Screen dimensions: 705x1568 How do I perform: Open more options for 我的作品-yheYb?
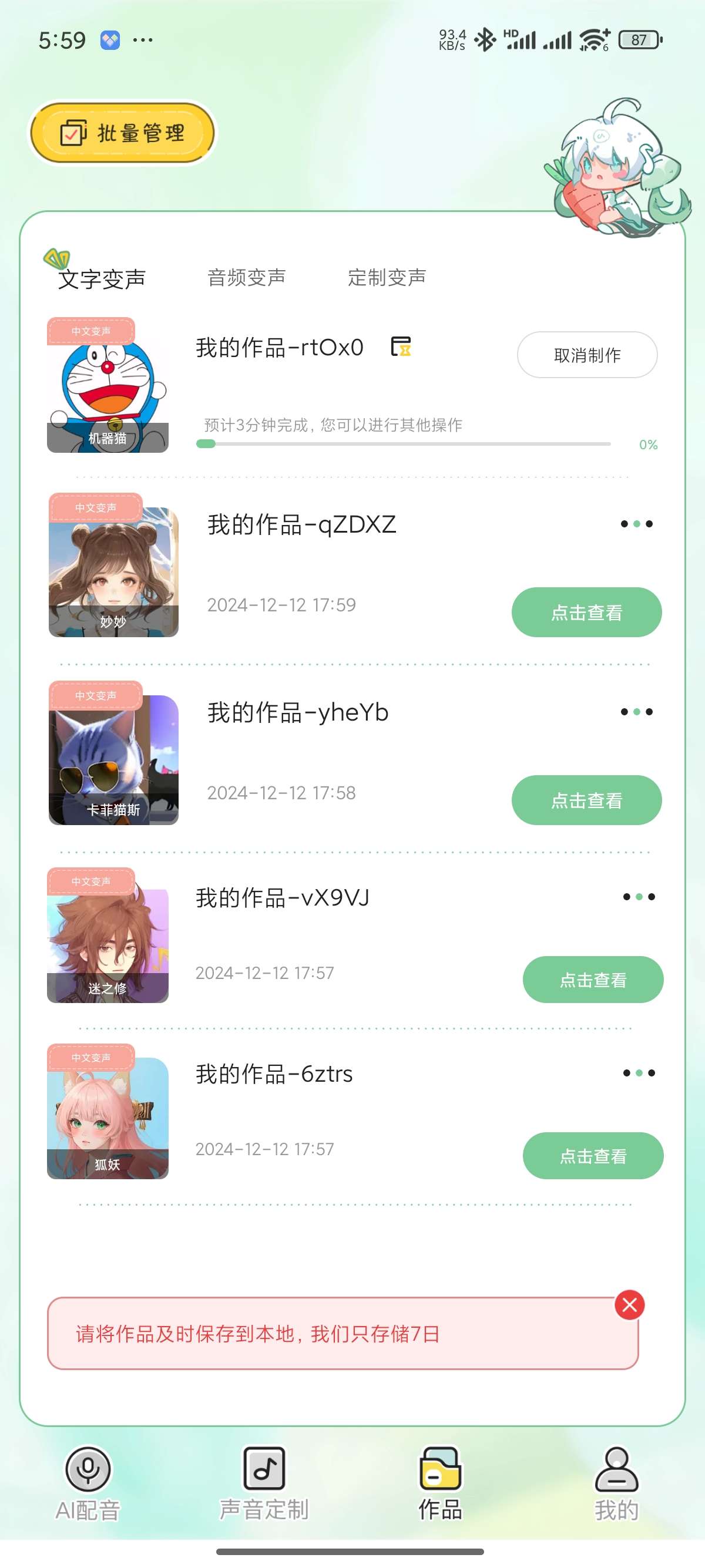(636, 712)
